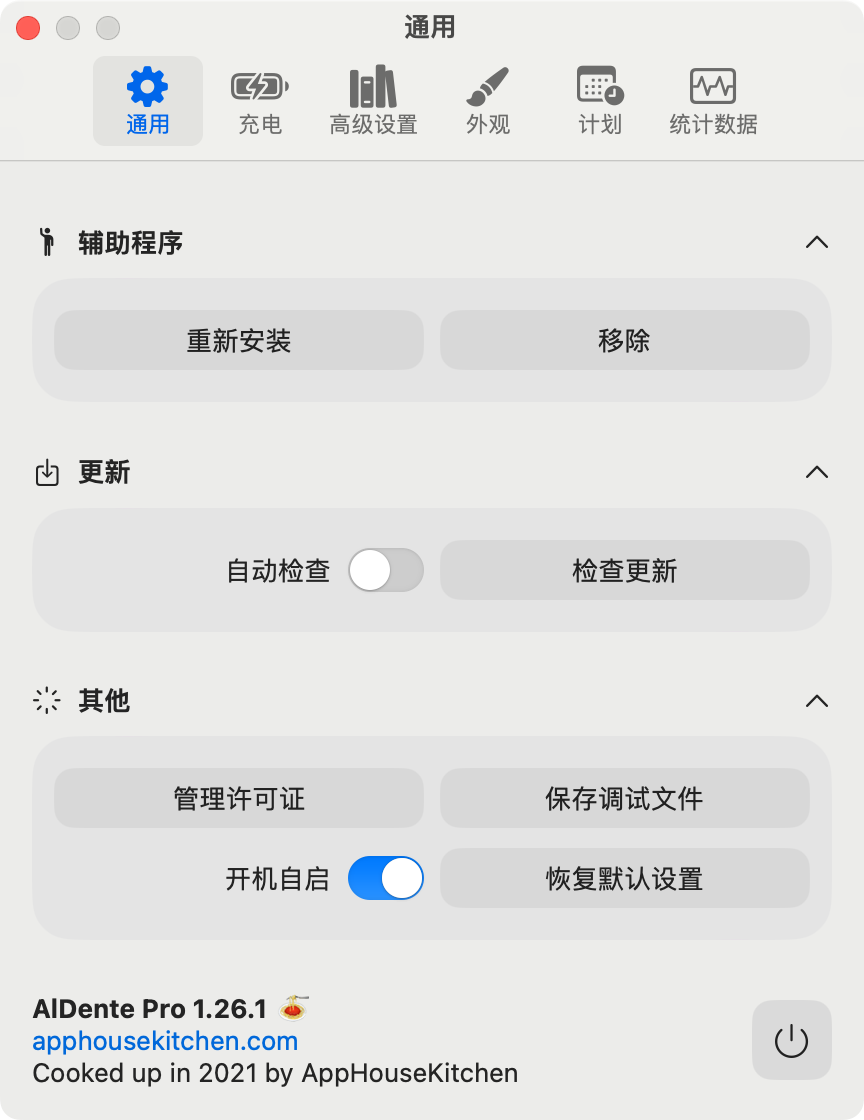This screenshot has height=1120, width=864.
Task: Disable the 开机自启 toggle
Action: tap(386, 878)
